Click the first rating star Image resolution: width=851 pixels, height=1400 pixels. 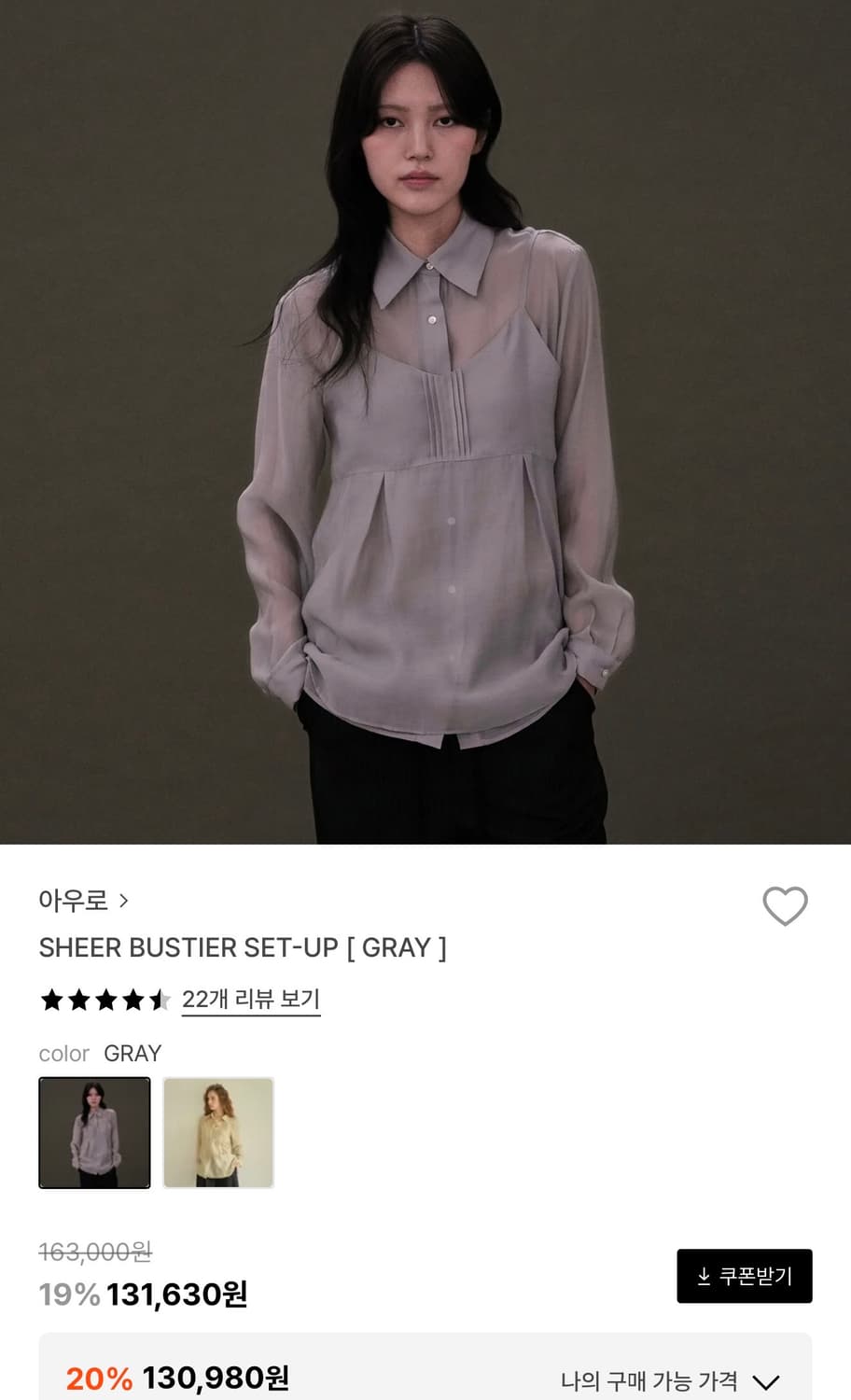(52, 999)
